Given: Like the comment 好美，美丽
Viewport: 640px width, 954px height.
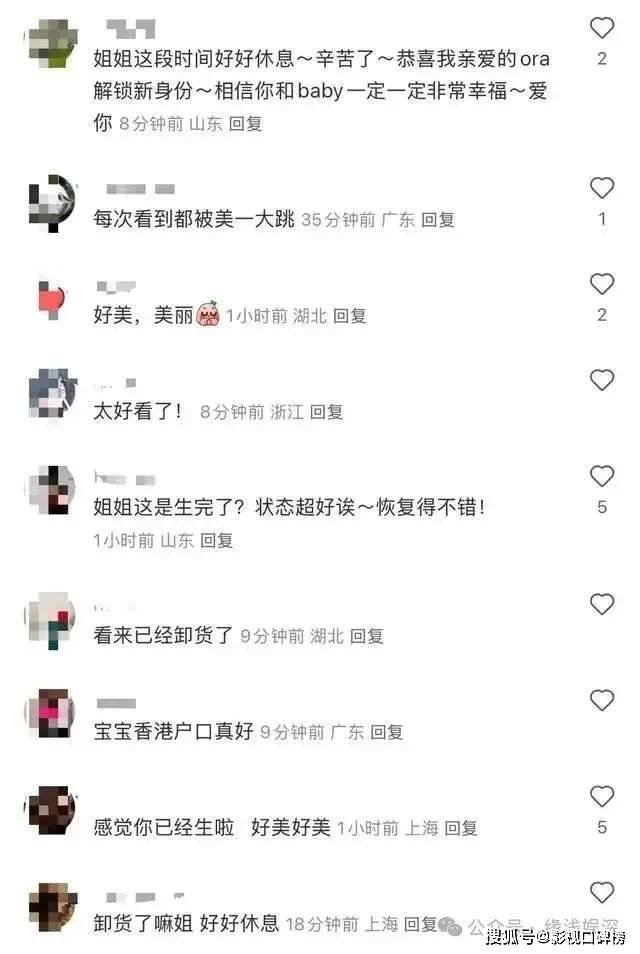Looking at the screenshot, I should click(602, 284).
